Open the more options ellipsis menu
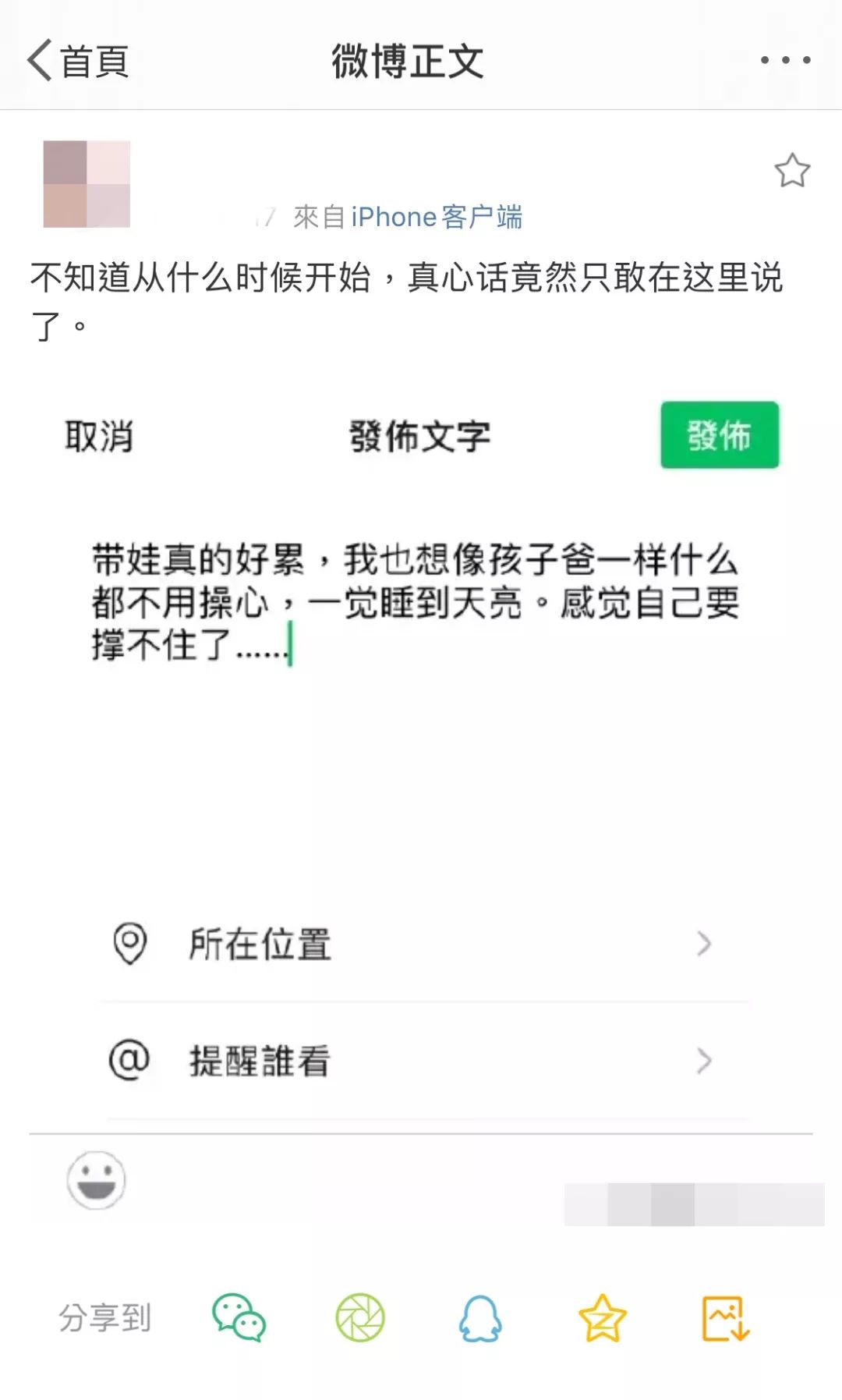 [787, 61]
